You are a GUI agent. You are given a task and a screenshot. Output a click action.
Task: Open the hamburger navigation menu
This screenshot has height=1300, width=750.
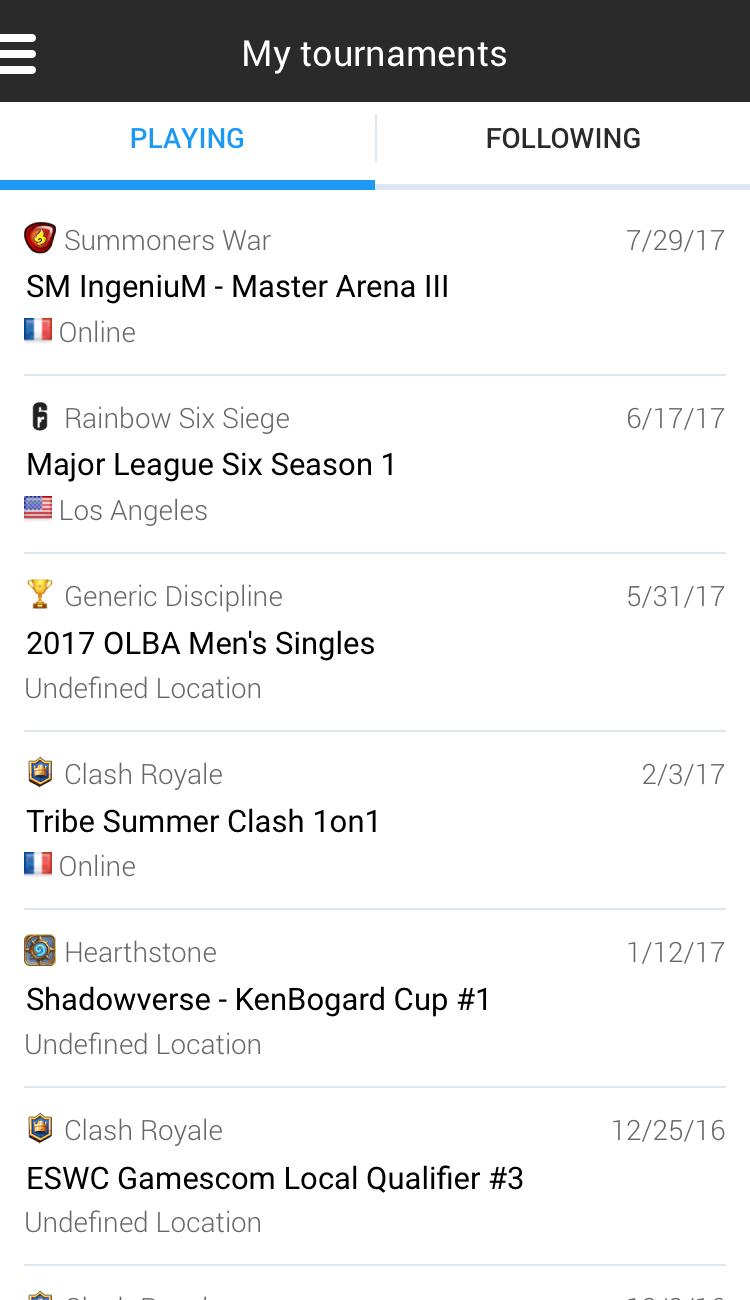coord(18,53)
